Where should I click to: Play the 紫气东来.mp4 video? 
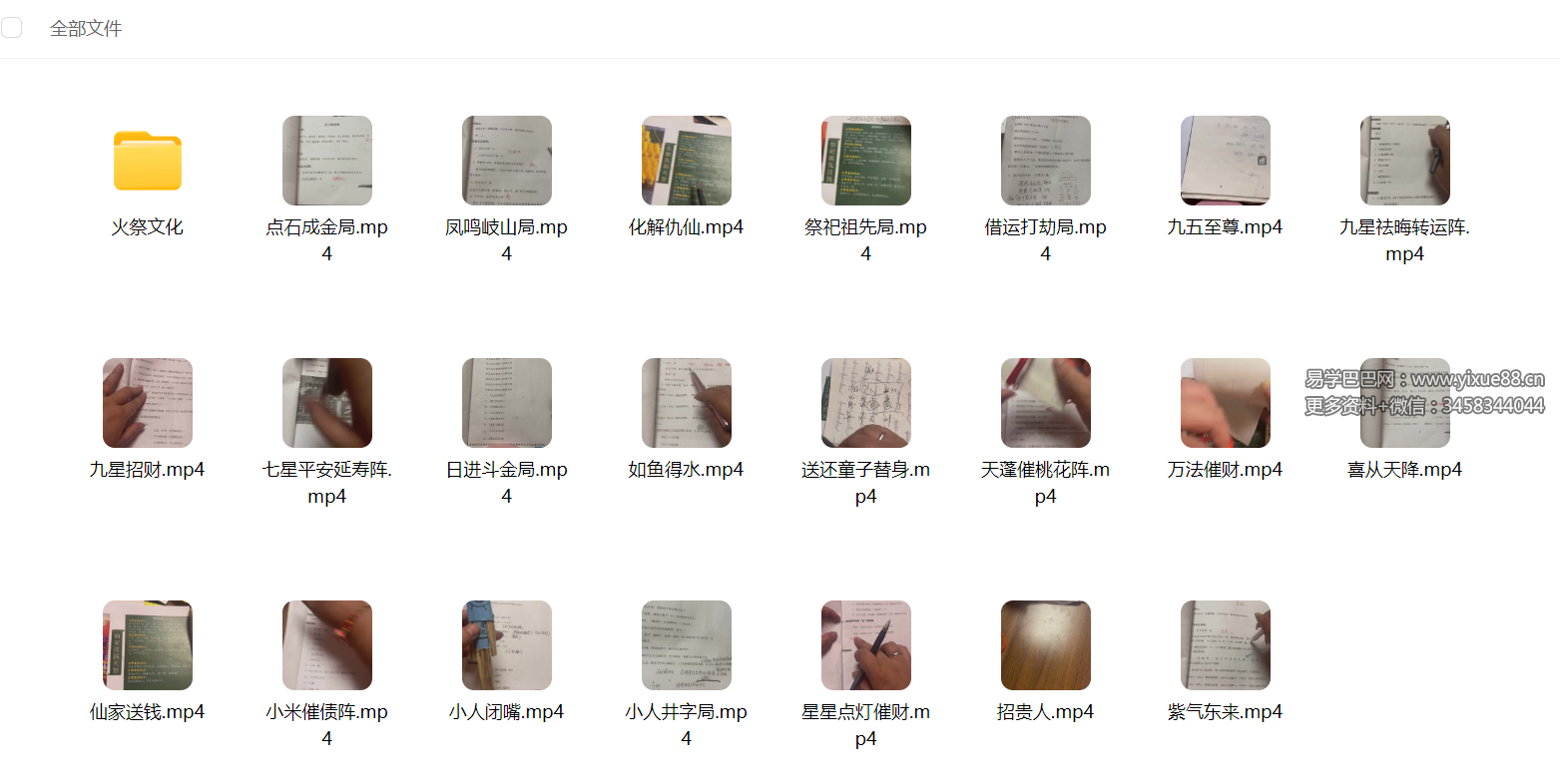tap(1225, 645)
